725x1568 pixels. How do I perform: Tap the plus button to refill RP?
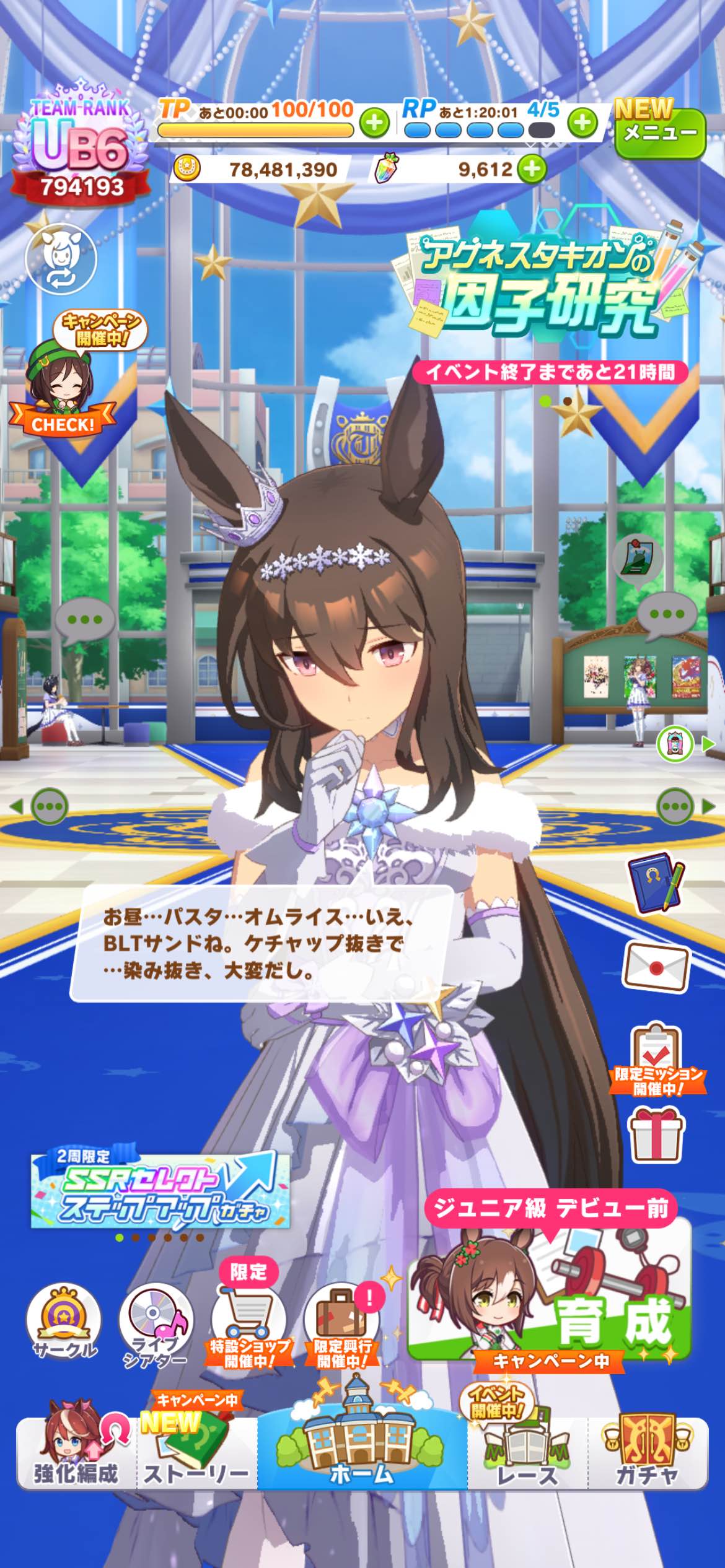582,123
